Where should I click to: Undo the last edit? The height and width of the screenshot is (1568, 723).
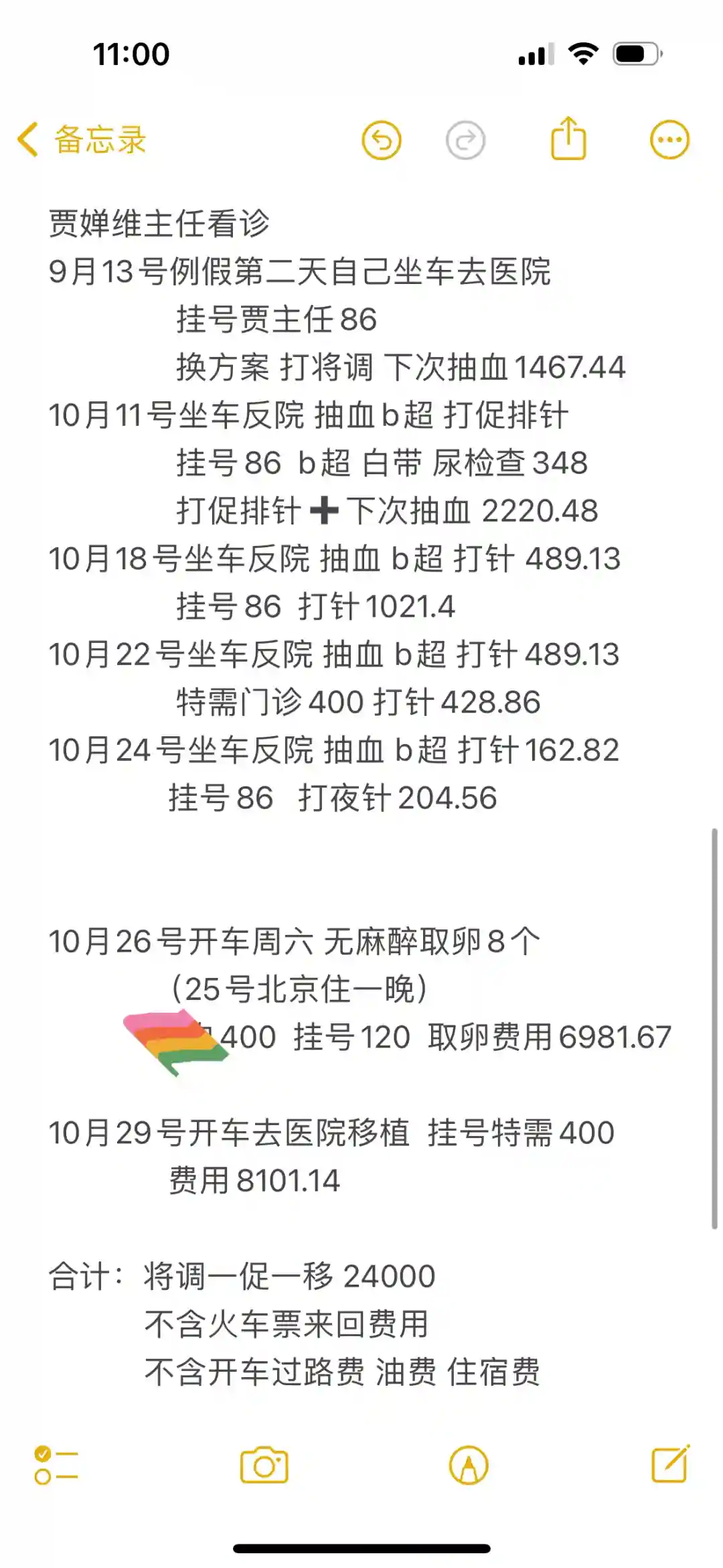tap(382, 140)
